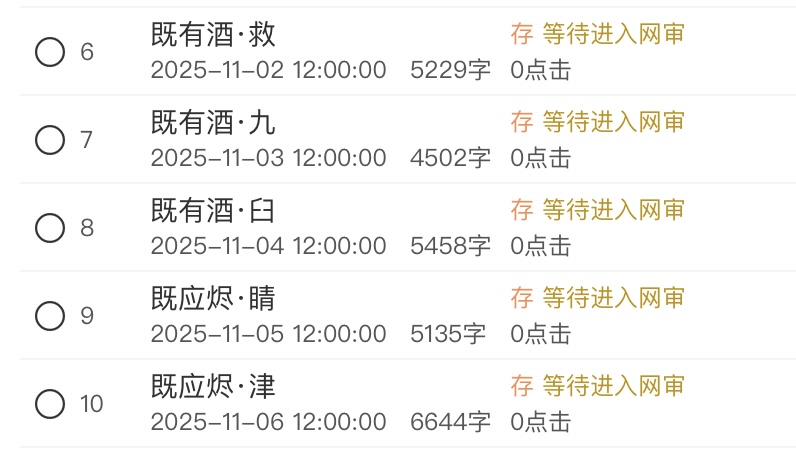Select the radio button for chapter 7
Image resolution: width=796 pixels, height=454 pixels.
pos(50,140)
